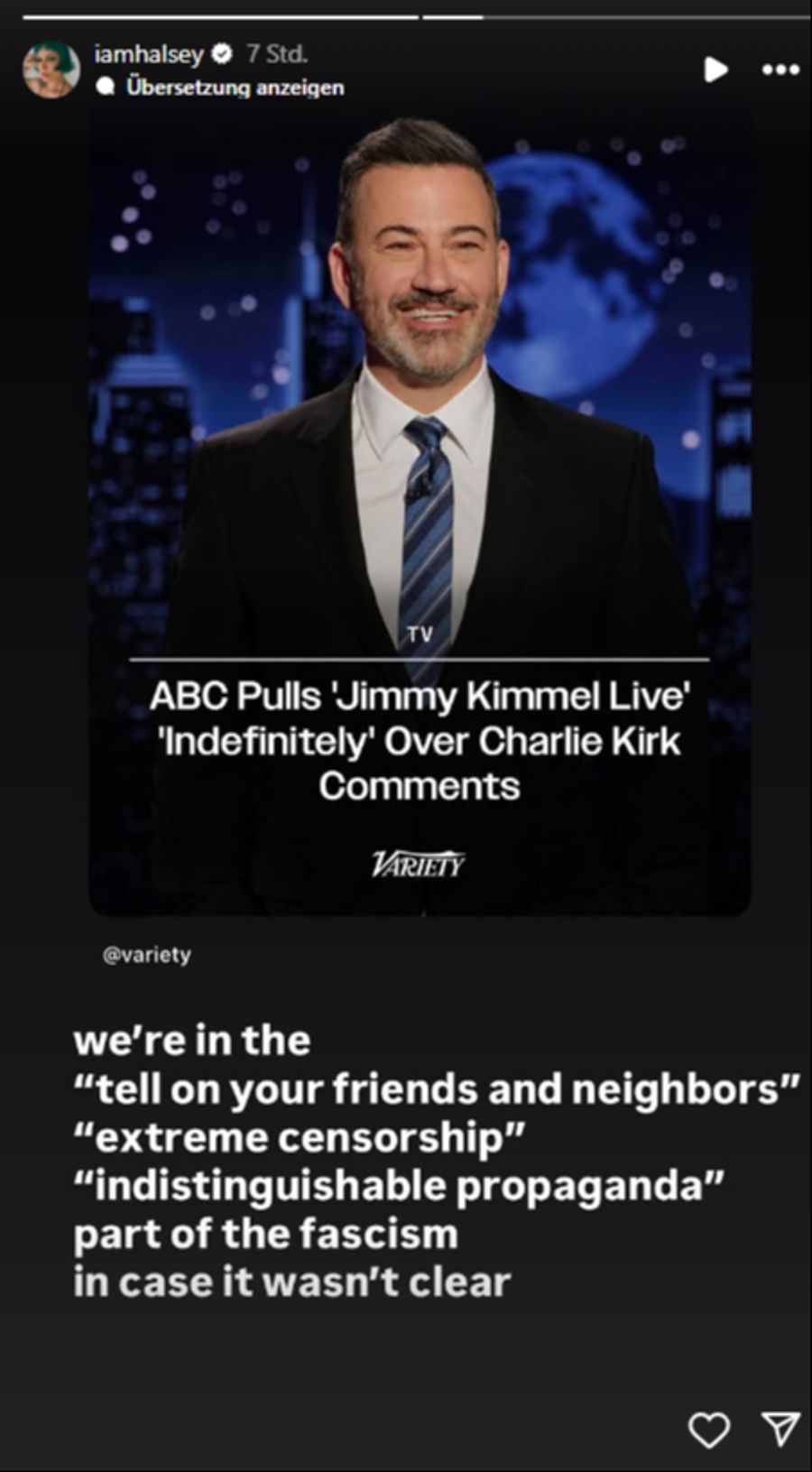This screenshot has height=1472, width=812.
Task: Open iamhalsey's profile picture
Action: point(51,69)
